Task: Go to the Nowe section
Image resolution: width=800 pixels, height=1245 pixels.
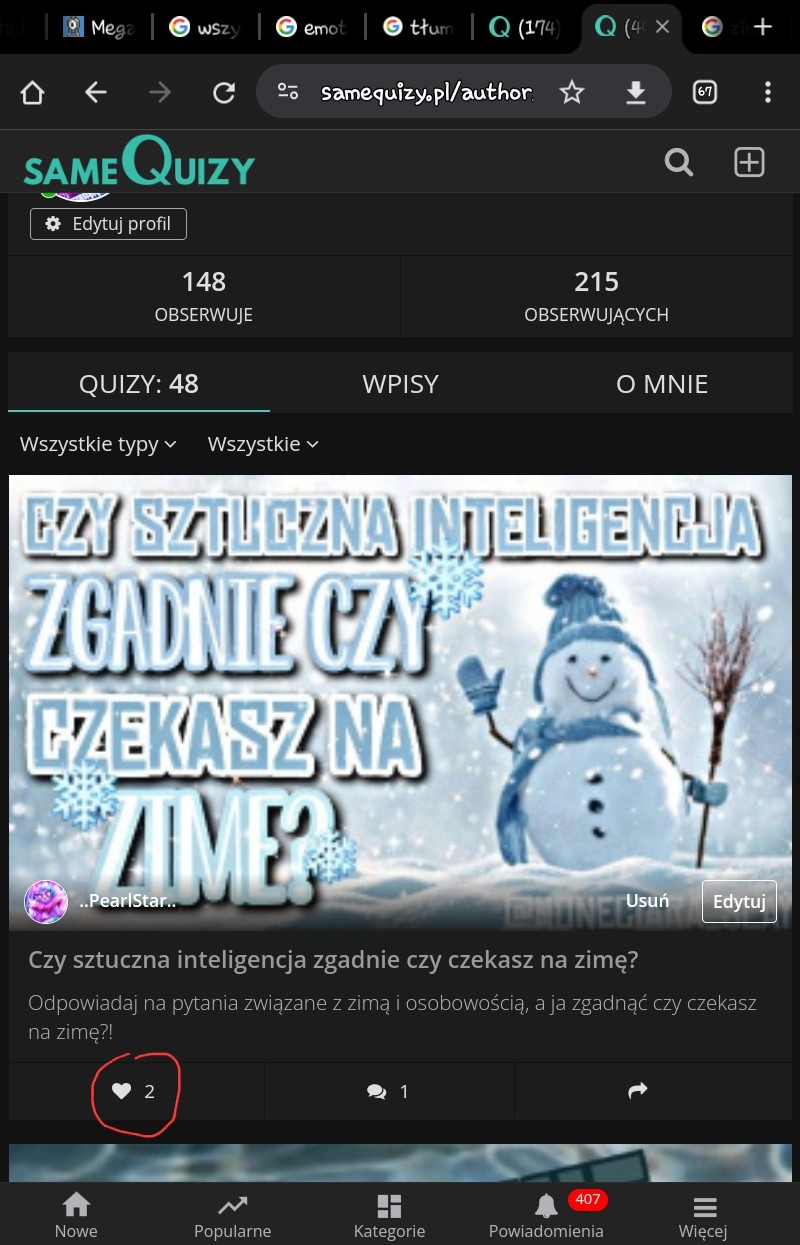Action: tap(76, 1214)
